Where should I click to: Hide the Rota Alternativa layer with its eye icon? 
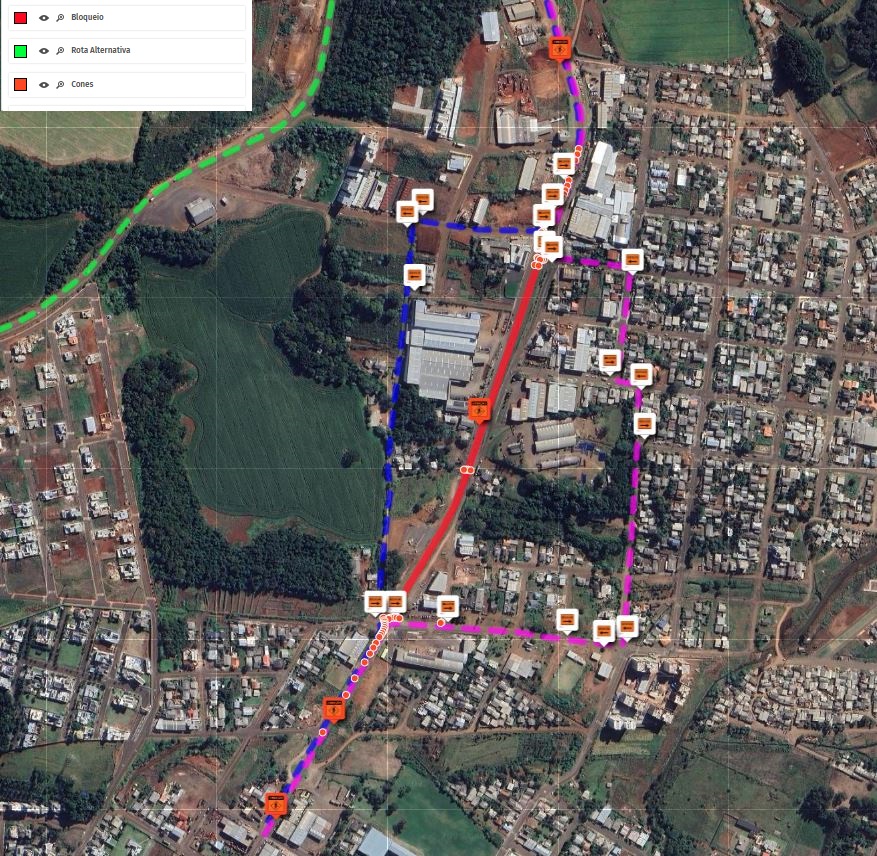tap(43, 50)
